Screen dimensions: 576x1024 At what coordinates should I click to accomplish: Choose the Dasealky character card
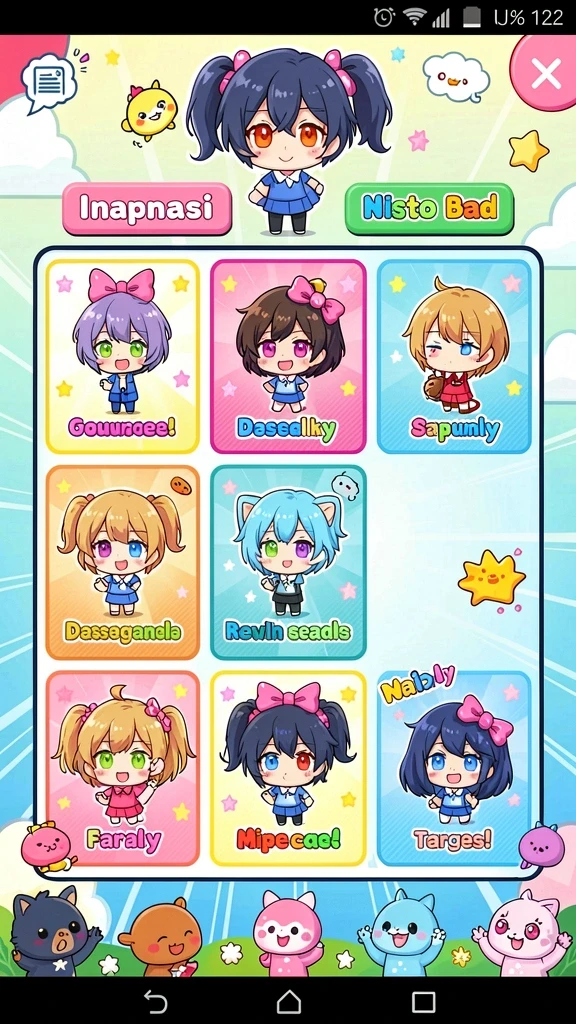(288, 356)
